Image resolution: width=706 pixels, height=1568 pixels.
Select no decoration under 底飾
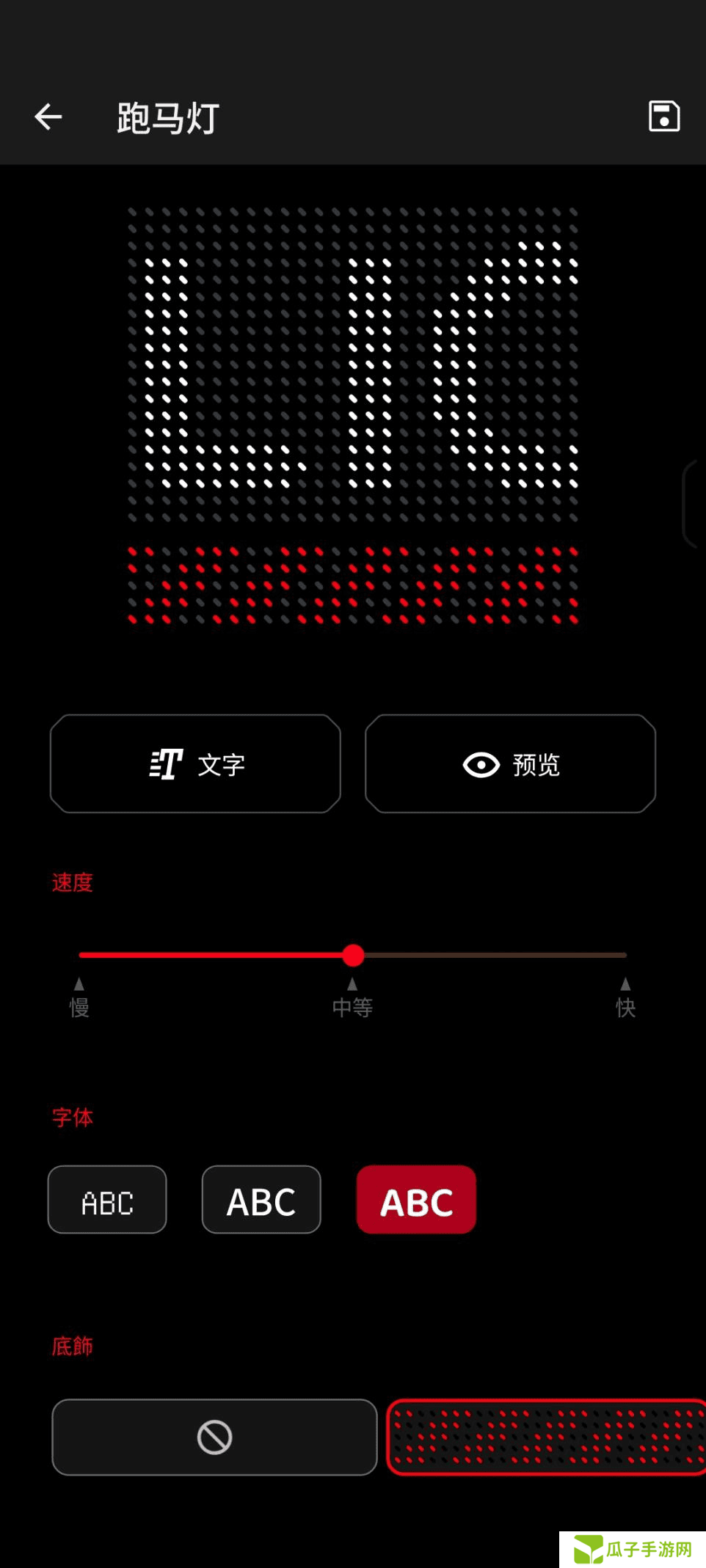[214, 1437]
